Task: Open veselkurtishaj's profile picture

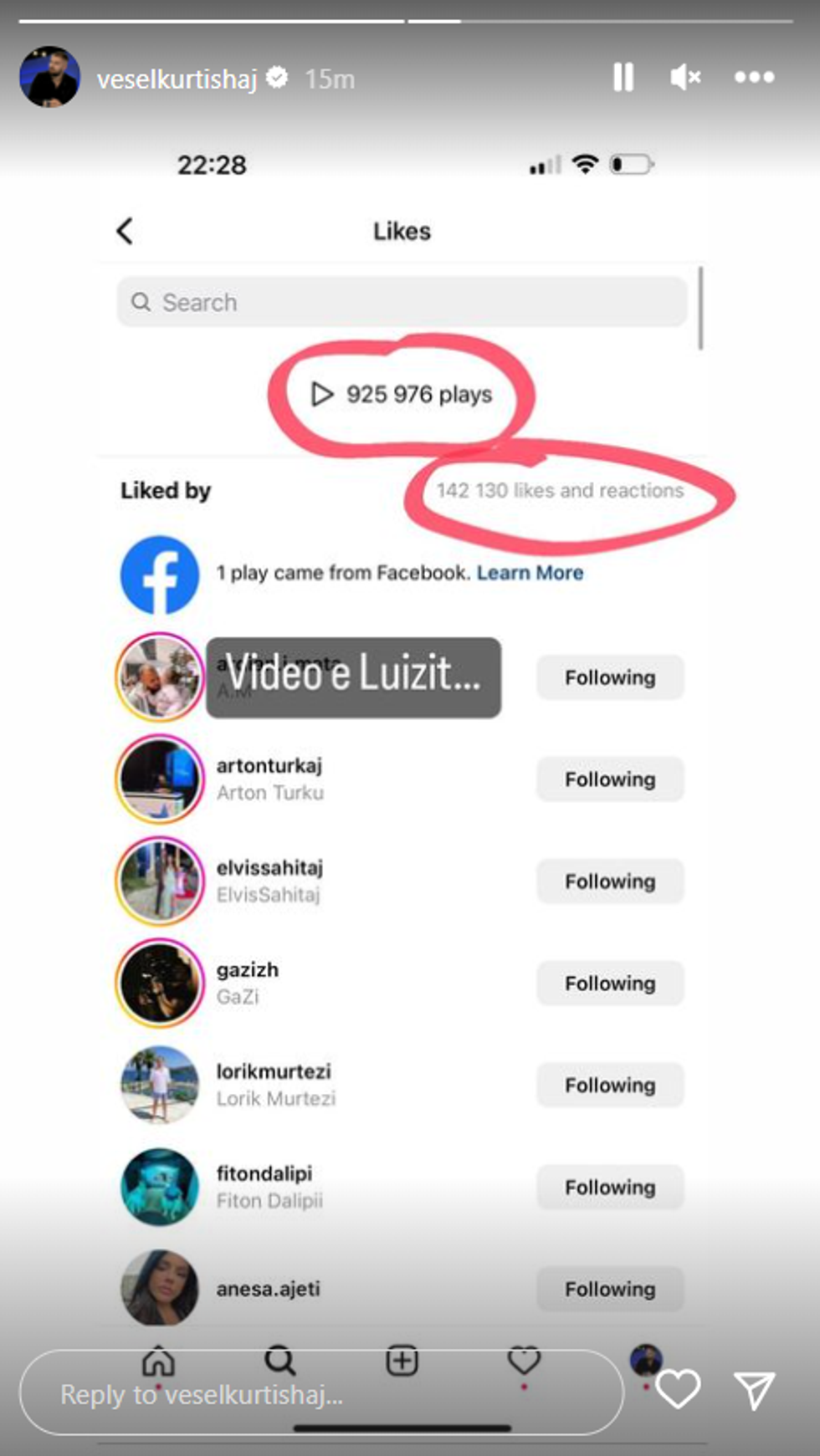Action: point(50,78)
